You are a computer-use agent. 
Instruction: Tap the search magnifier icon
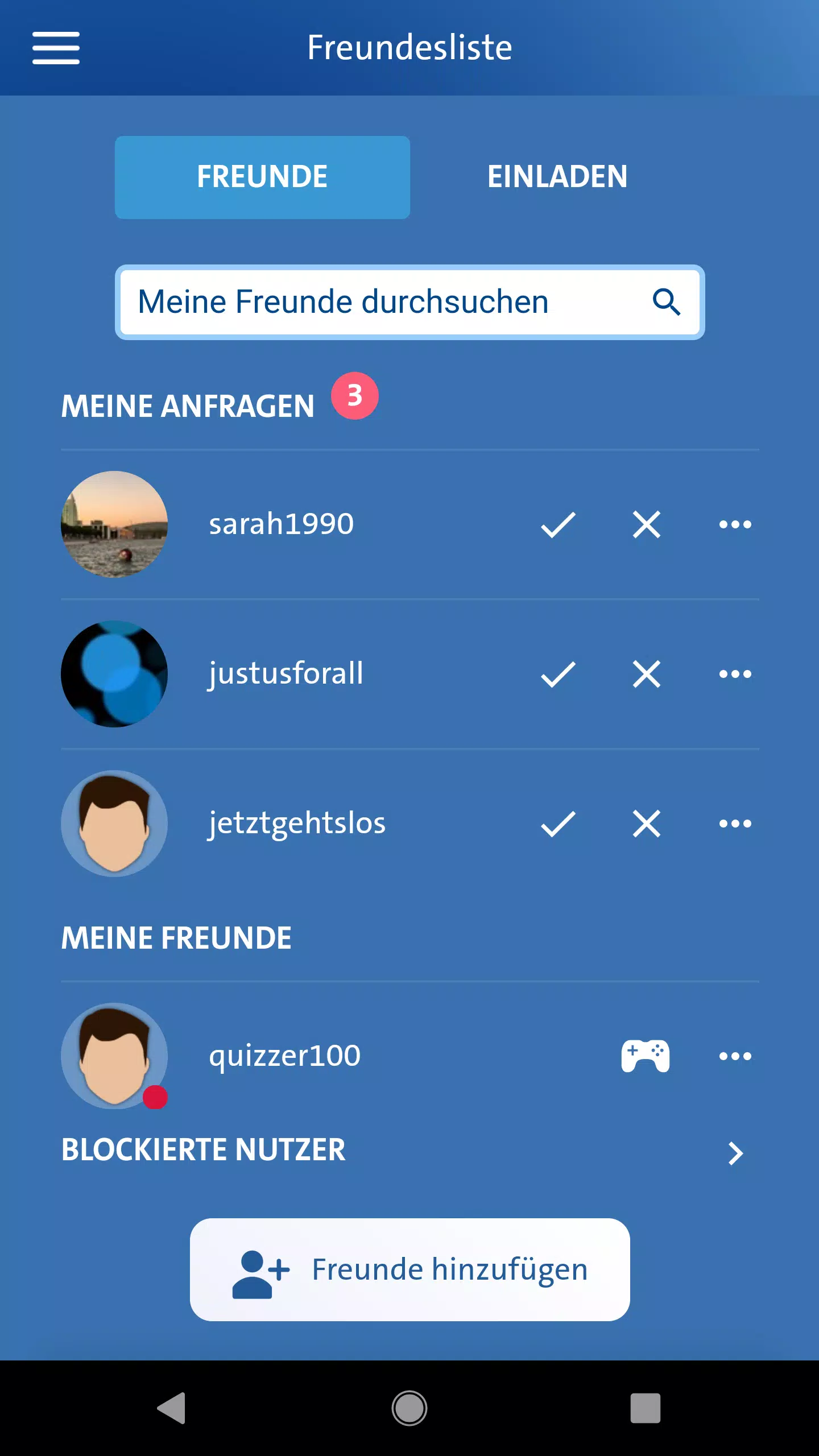coord(666,302)
